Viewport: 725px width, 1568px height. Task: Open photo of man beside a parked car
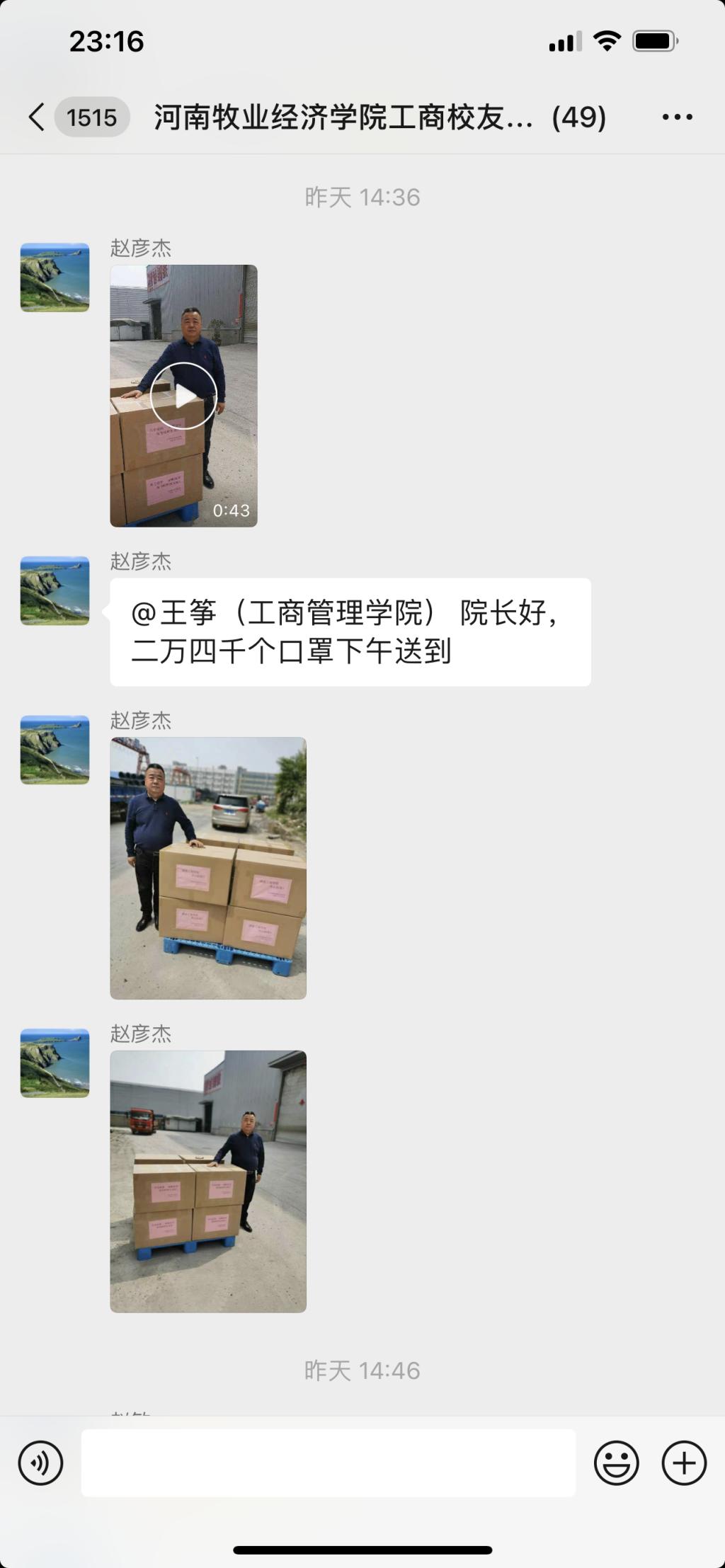pyautogui.click(x=208, y=868)
